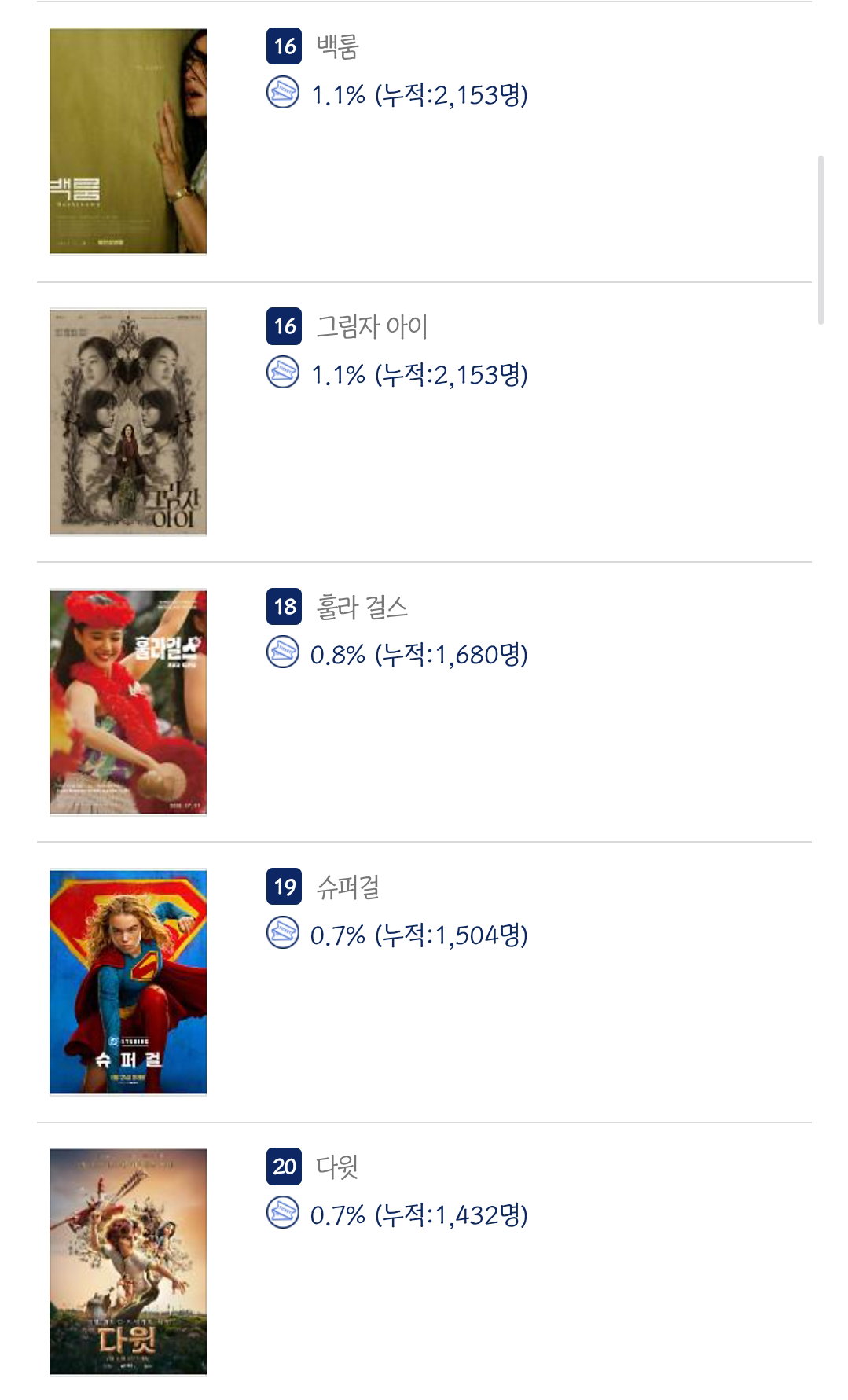This screenshot has height=1400, width=848.
Task: Open the 그림자 아이 movie title
Action: (372, 326)
